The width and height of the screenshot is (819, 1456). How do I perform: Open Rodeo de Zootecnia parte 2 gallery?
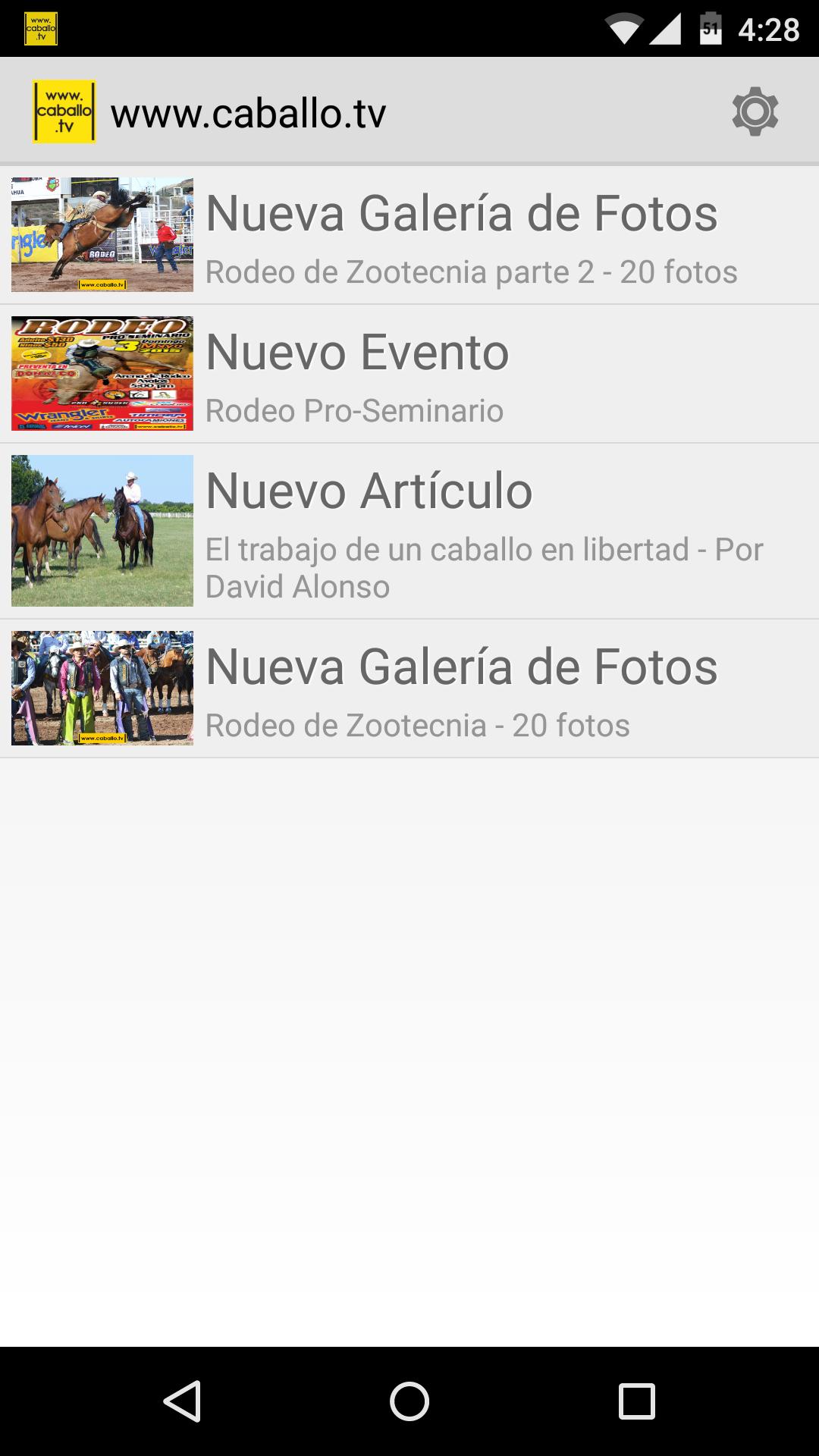(409, 235)
